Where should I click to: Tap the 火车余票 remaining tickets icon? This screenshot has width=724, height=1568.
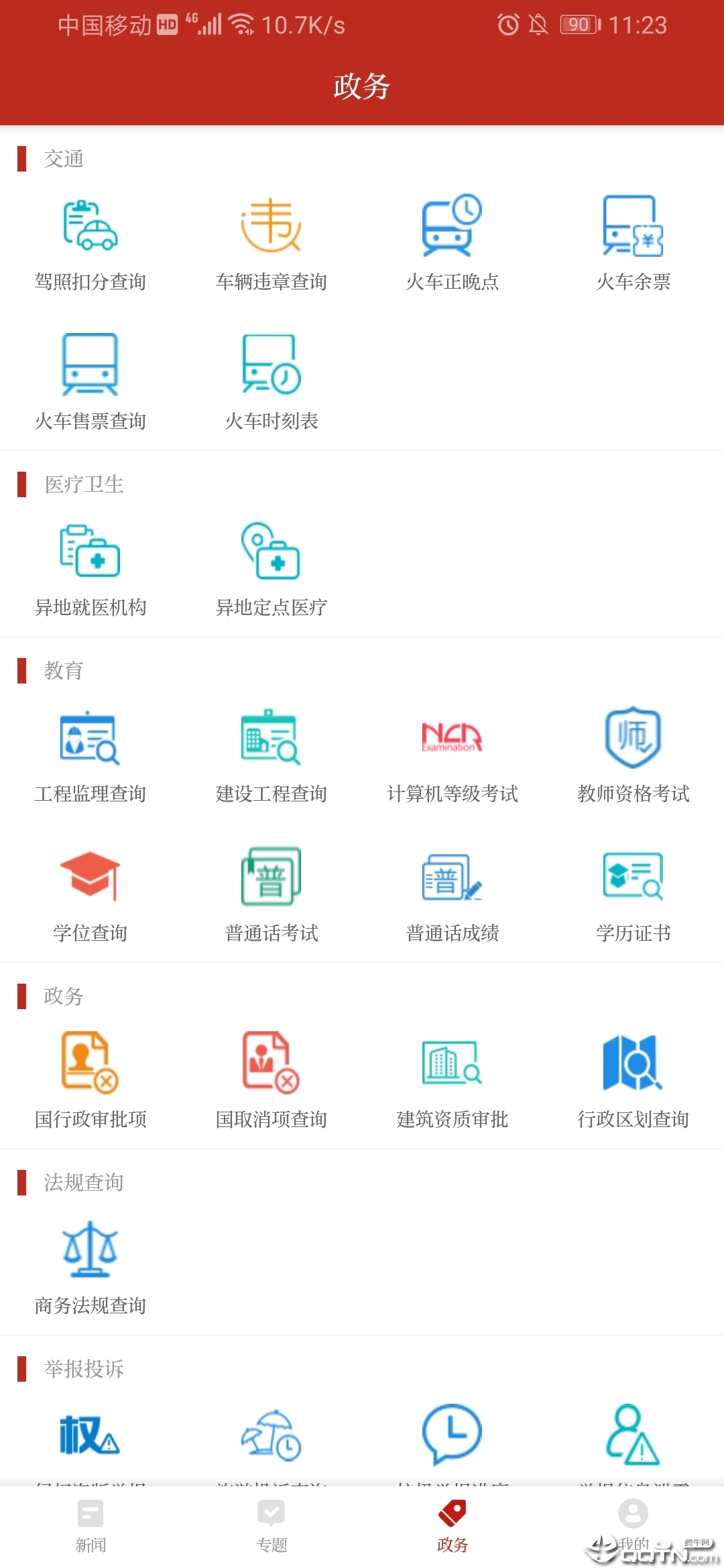pyautogui.click(x=633, y=228)
